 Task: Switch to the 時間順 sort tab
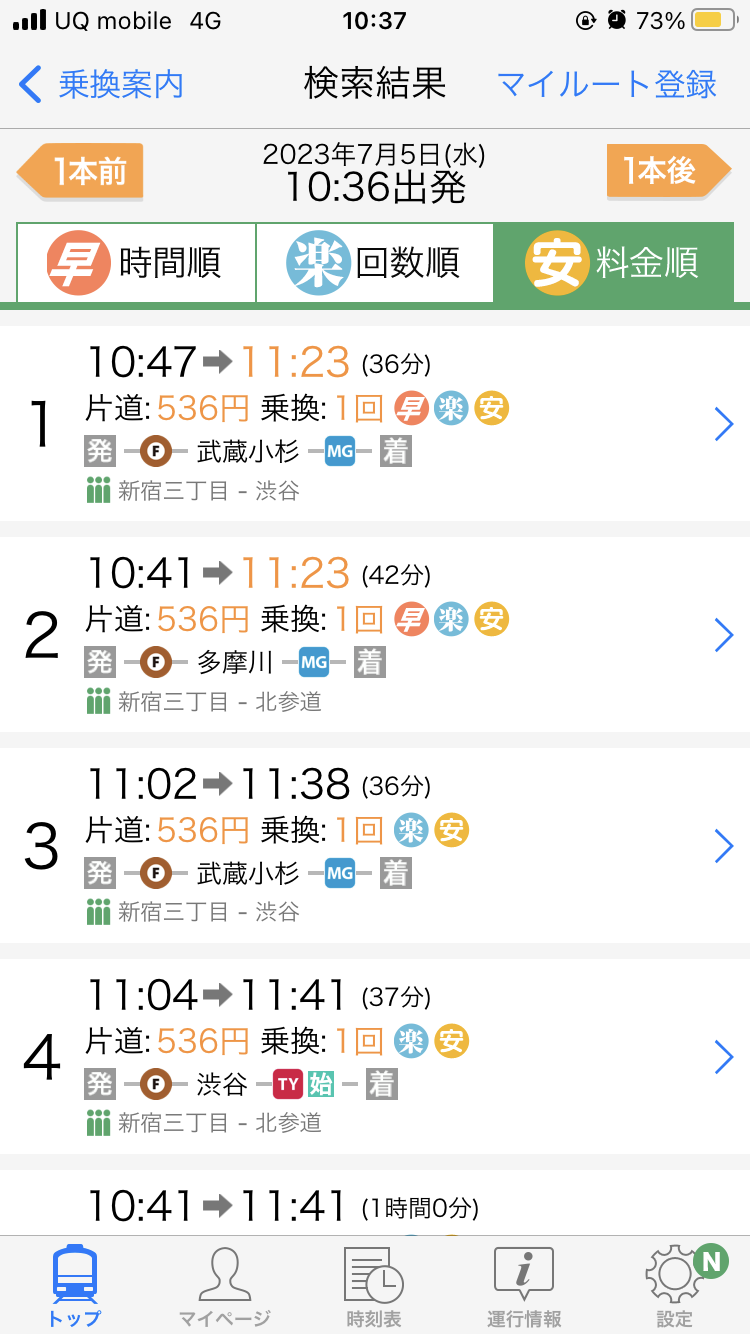coord(136,263)
